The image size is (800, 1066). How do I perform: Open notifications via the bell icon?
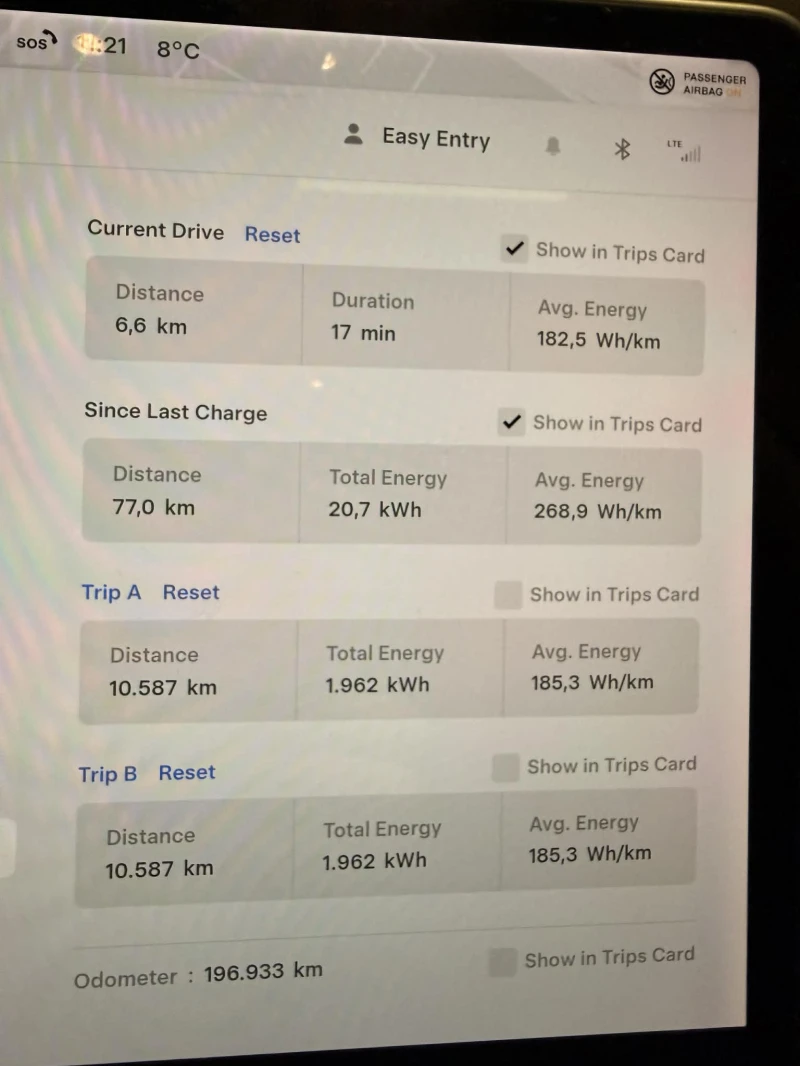point(553,145)
